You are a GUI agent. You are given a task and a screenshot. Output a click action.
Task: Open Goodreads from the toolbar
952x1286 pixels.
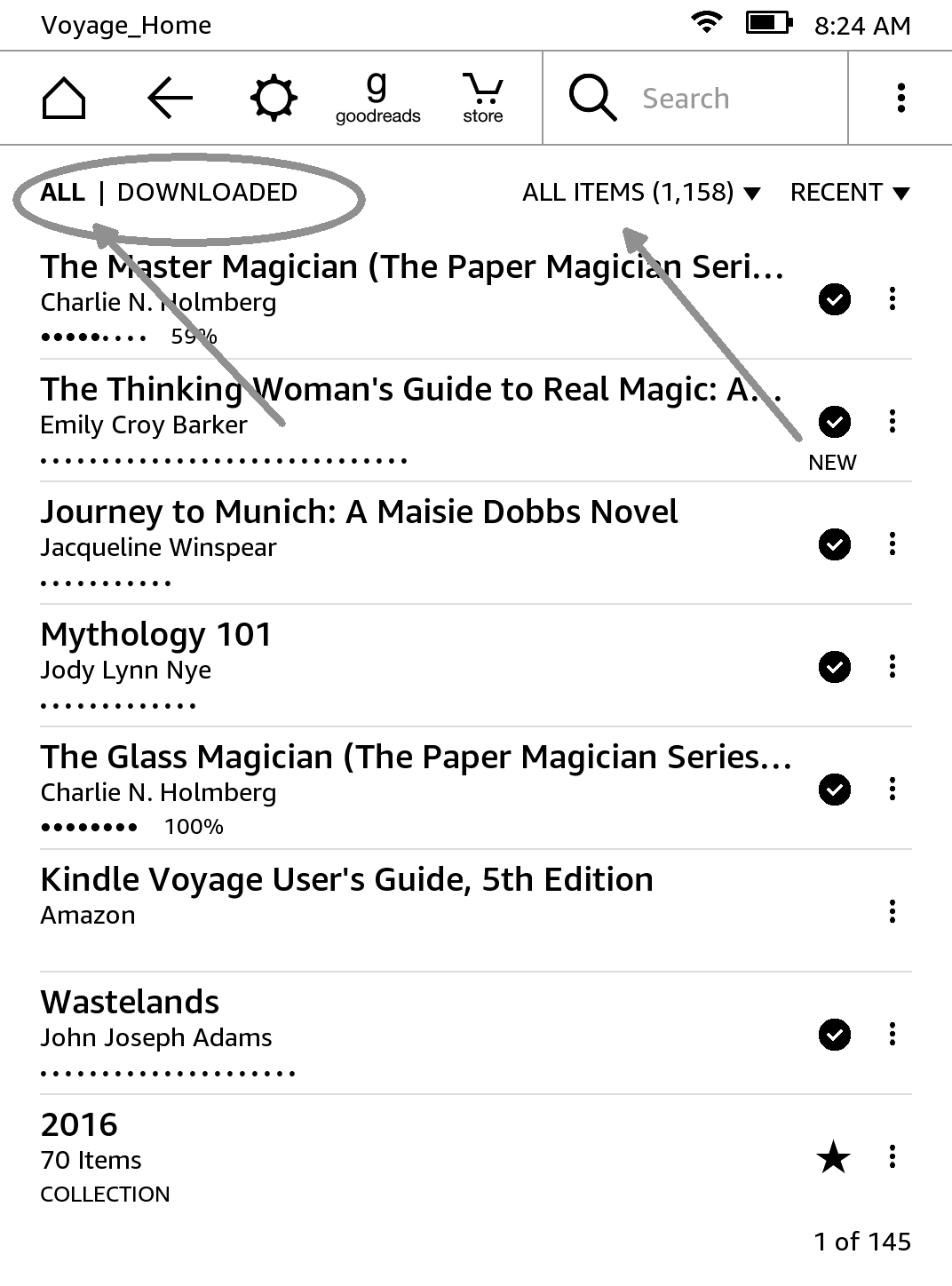point(377,98)
